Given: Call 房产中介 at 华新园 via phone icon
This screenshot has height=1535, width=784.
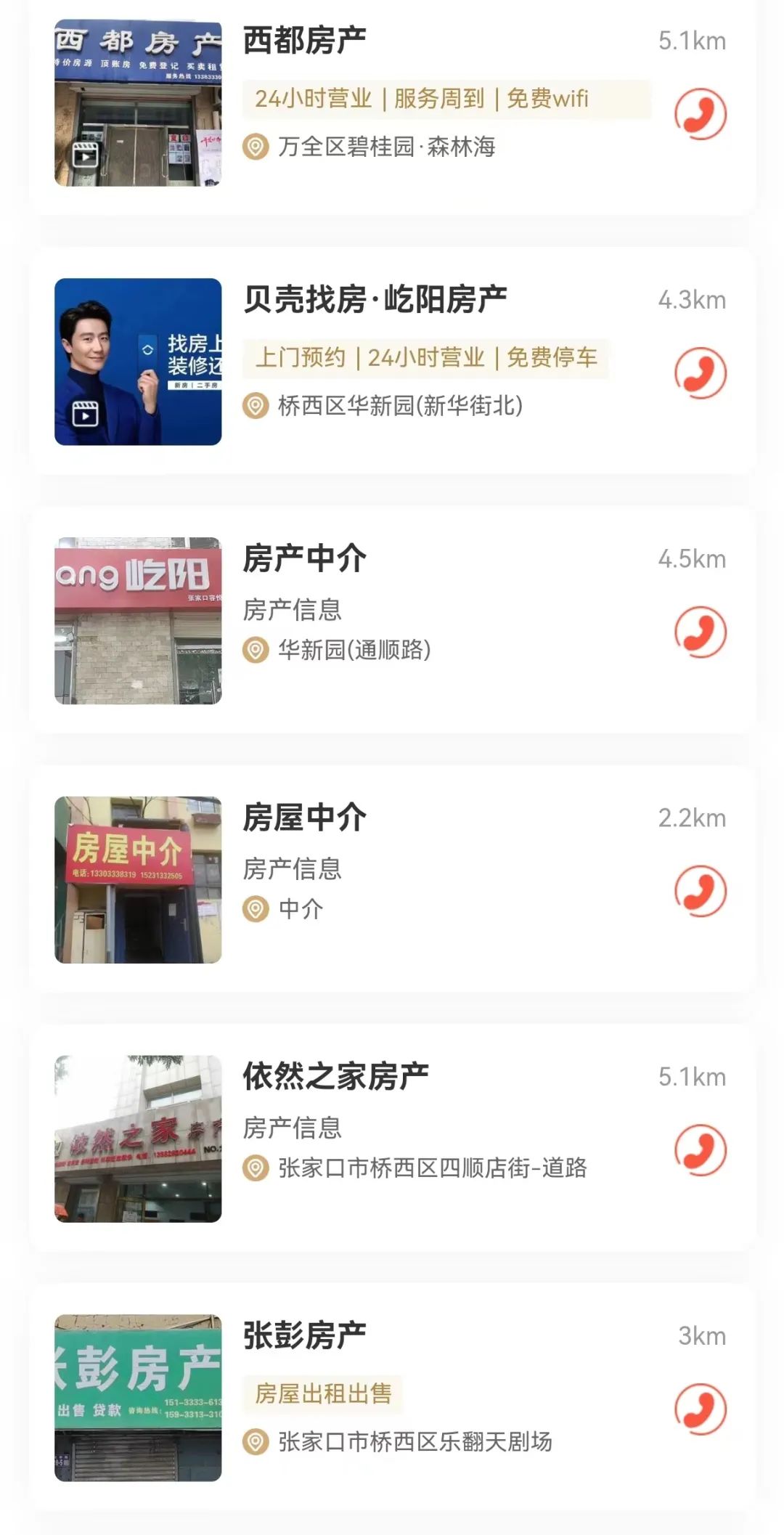Looking at the screenshot, I should pyautogui.click(x=700, y=632).
